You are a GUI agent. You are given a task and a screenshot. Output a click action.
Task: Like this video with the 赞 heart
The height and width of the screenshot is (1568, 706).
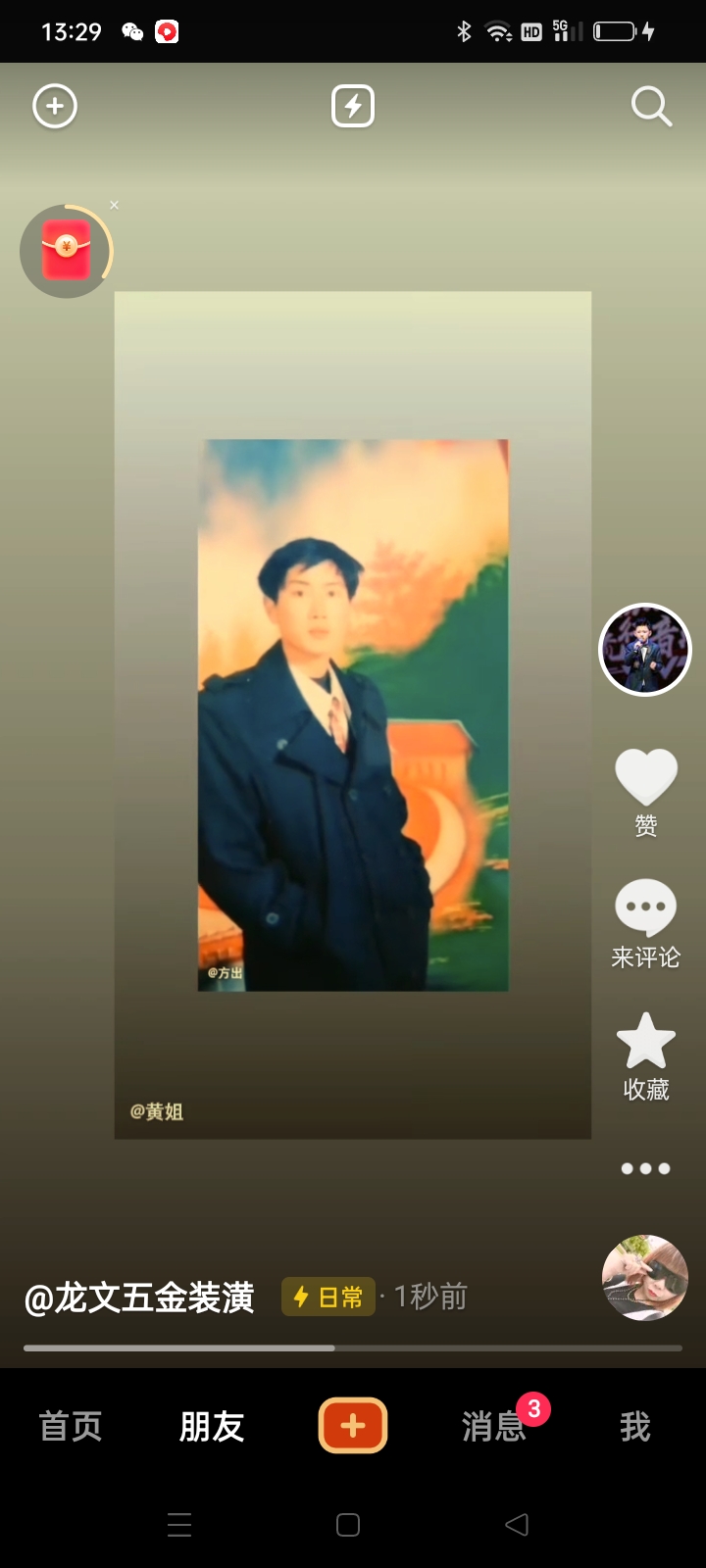(x=645, y=778)
